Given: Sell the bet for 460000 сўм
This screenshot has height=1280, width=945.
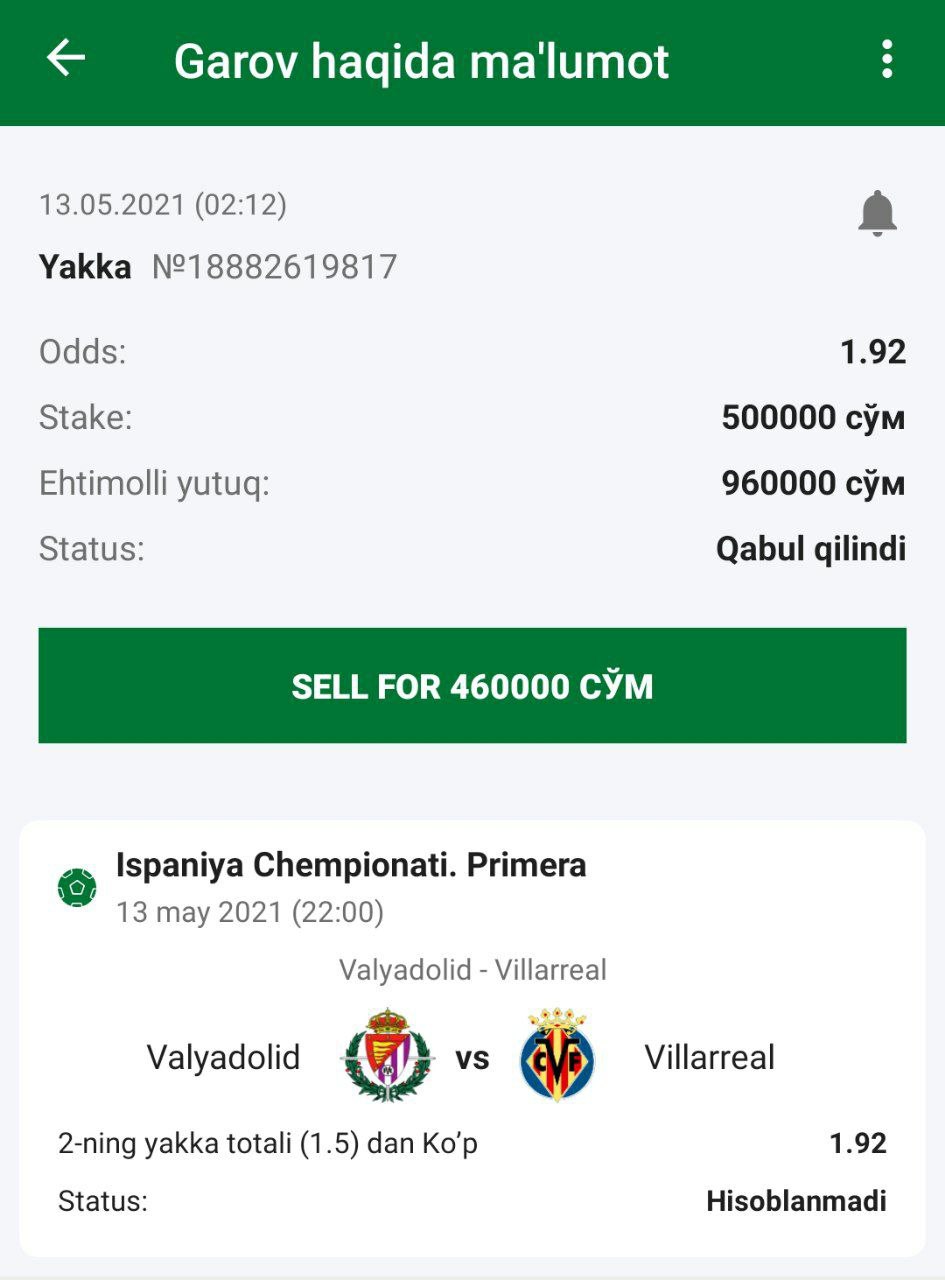Looking at the screenshot, I should point(472,686).
